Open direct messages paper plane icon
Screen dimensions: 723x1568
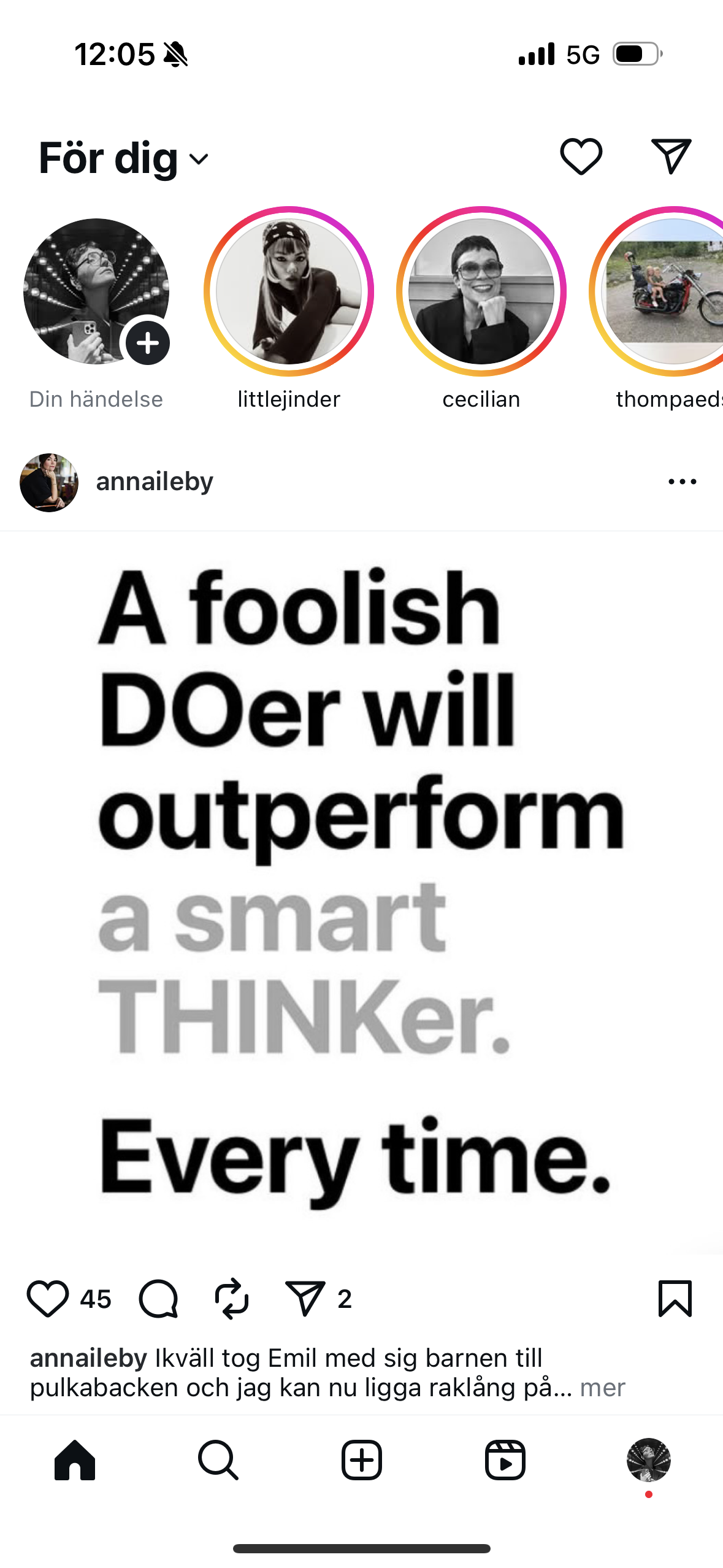(671, 156)
